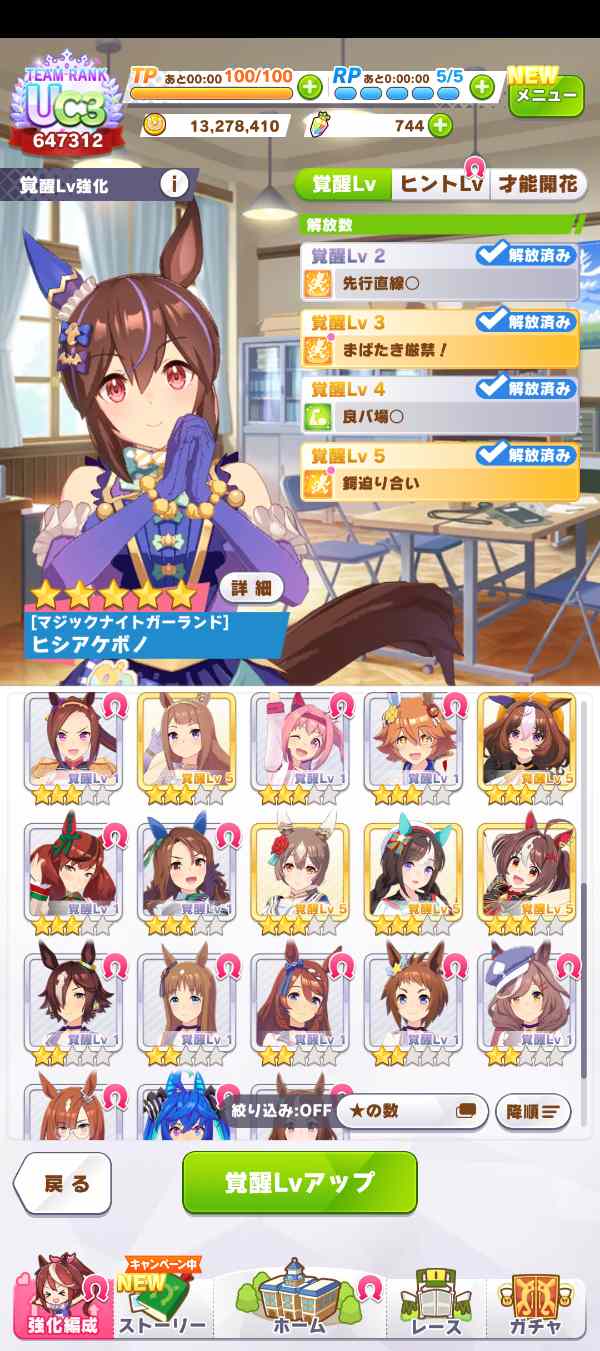Viewport: 600px width, 1351px height.
Task: Go to the ホーム tab
Action: click(x=299, y=1299)
